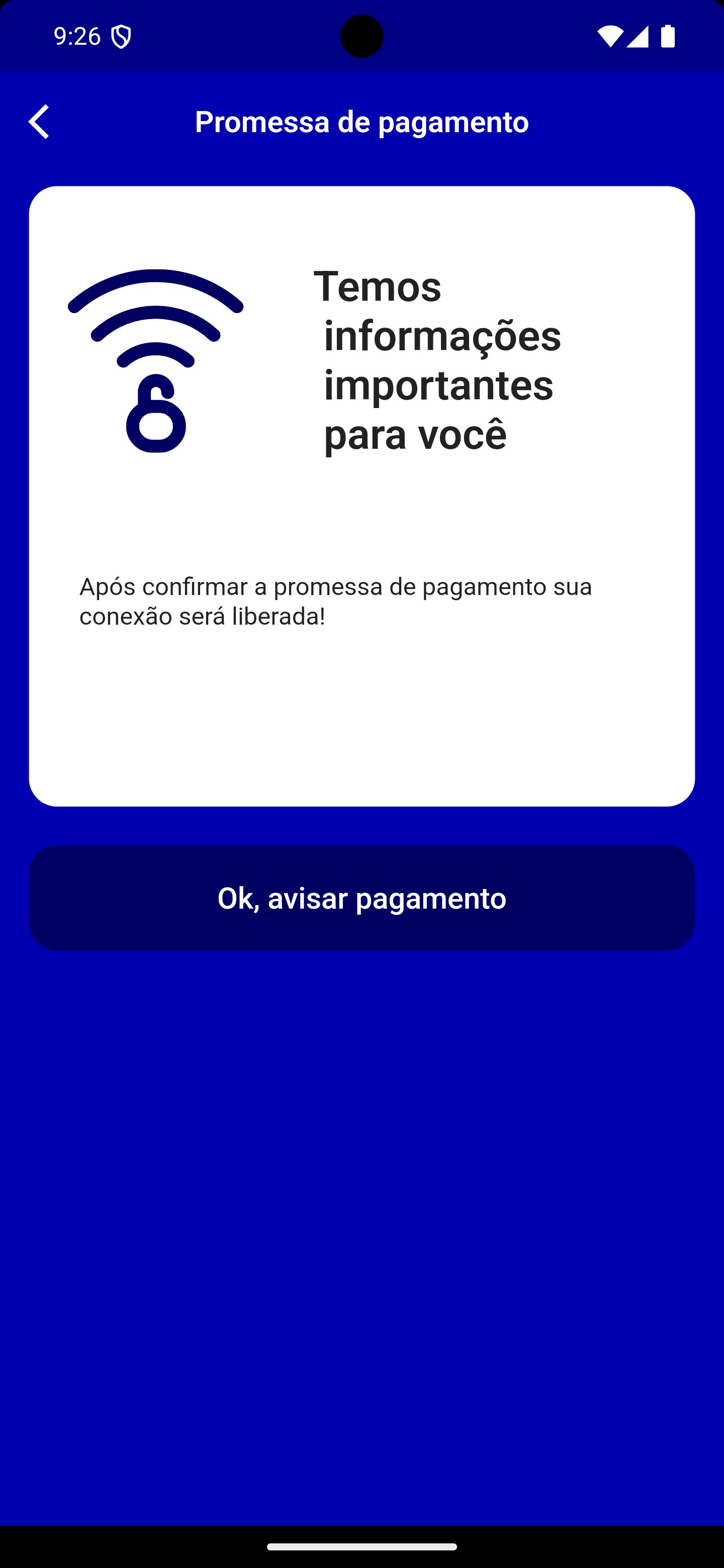Confirm with Ok, avisar pagamento button

pos(361,898)
